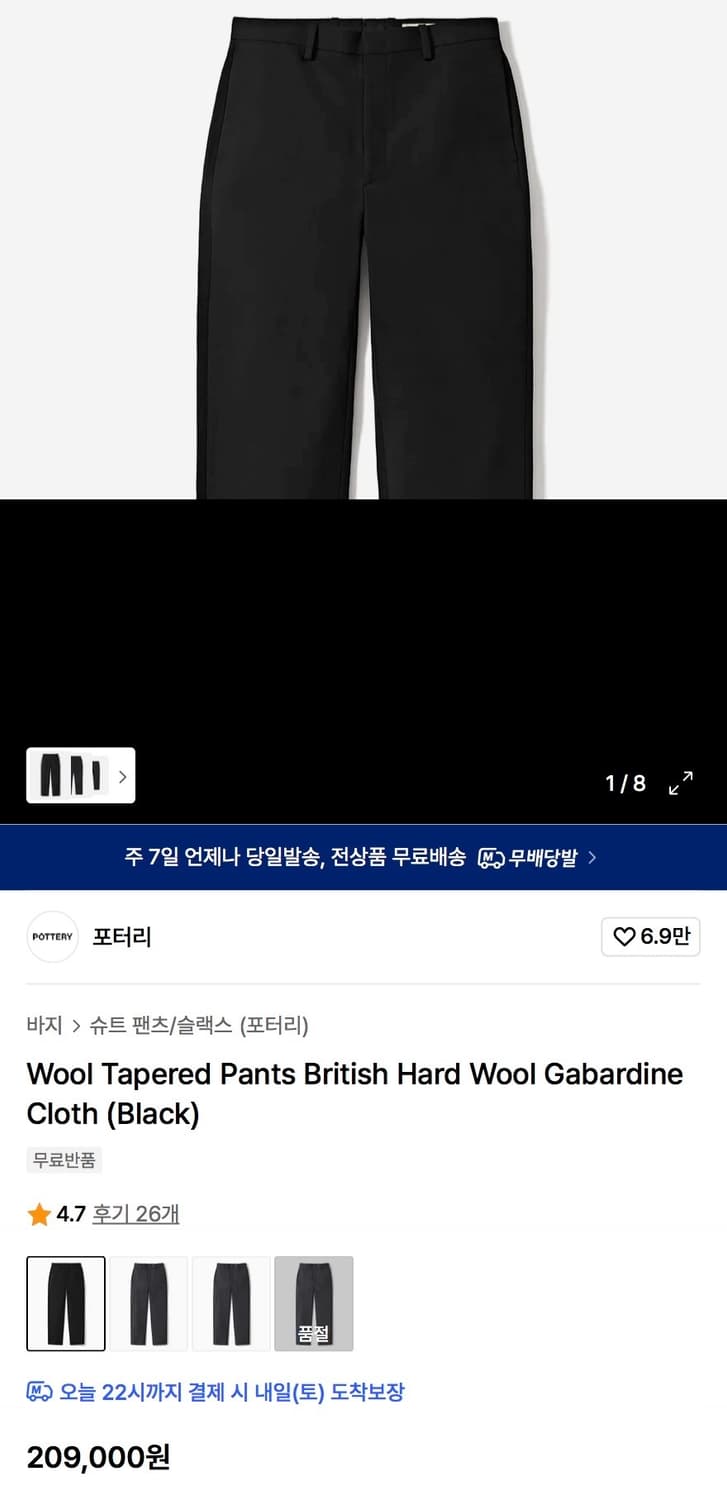The height and width of the screenshot is (1500, 727).
Task: Click the 209,000원 price text
Action: pos(96,1458)
